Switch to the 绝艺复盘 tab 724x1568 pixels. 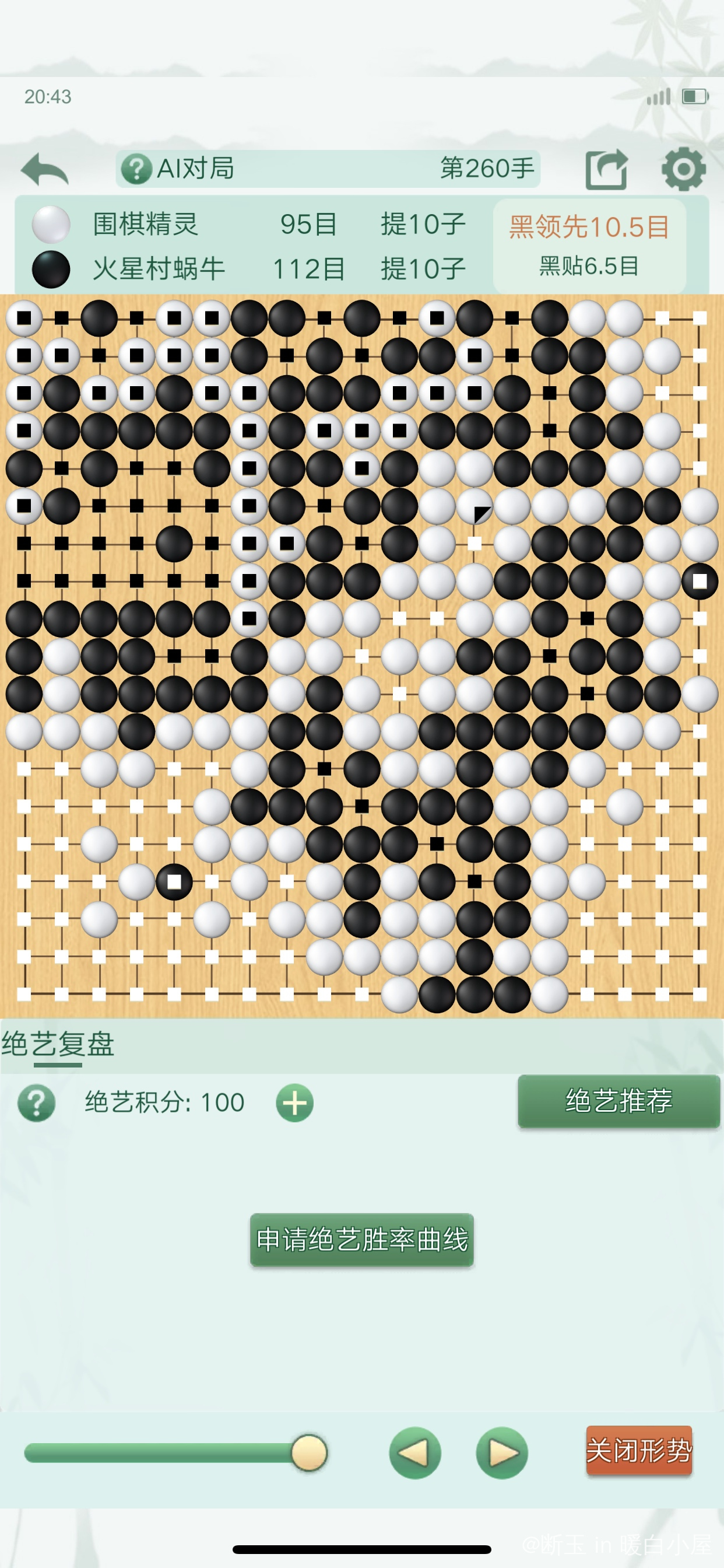(58, 1045)
